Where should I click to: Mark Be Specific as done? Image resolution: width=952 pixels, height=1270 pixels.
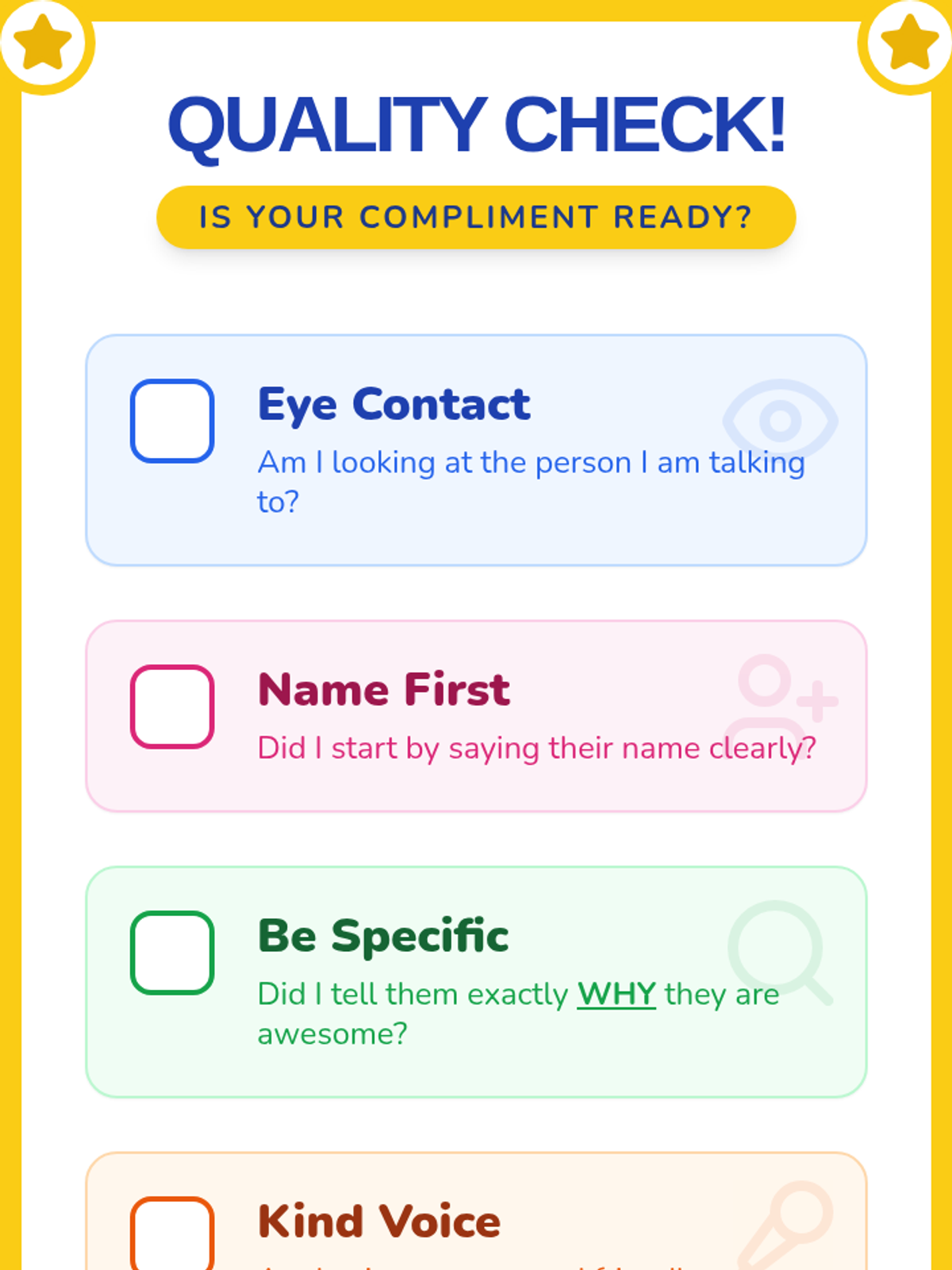pyautogui.click(x=172, y=952)
